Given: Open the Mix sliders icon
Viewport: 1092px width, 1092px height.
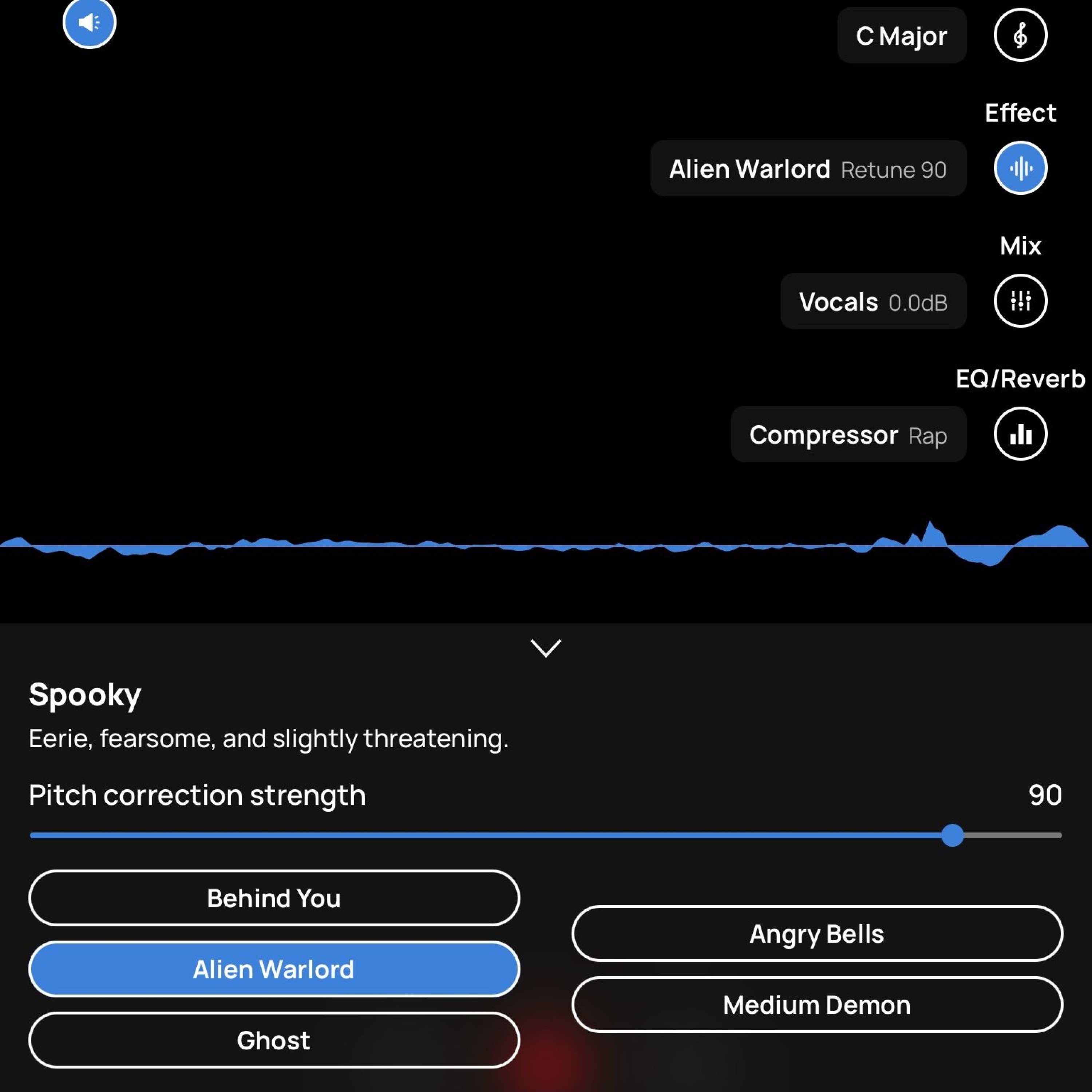Looking at the screenshot, I should pyautogui.click(x=1020, y=301).
